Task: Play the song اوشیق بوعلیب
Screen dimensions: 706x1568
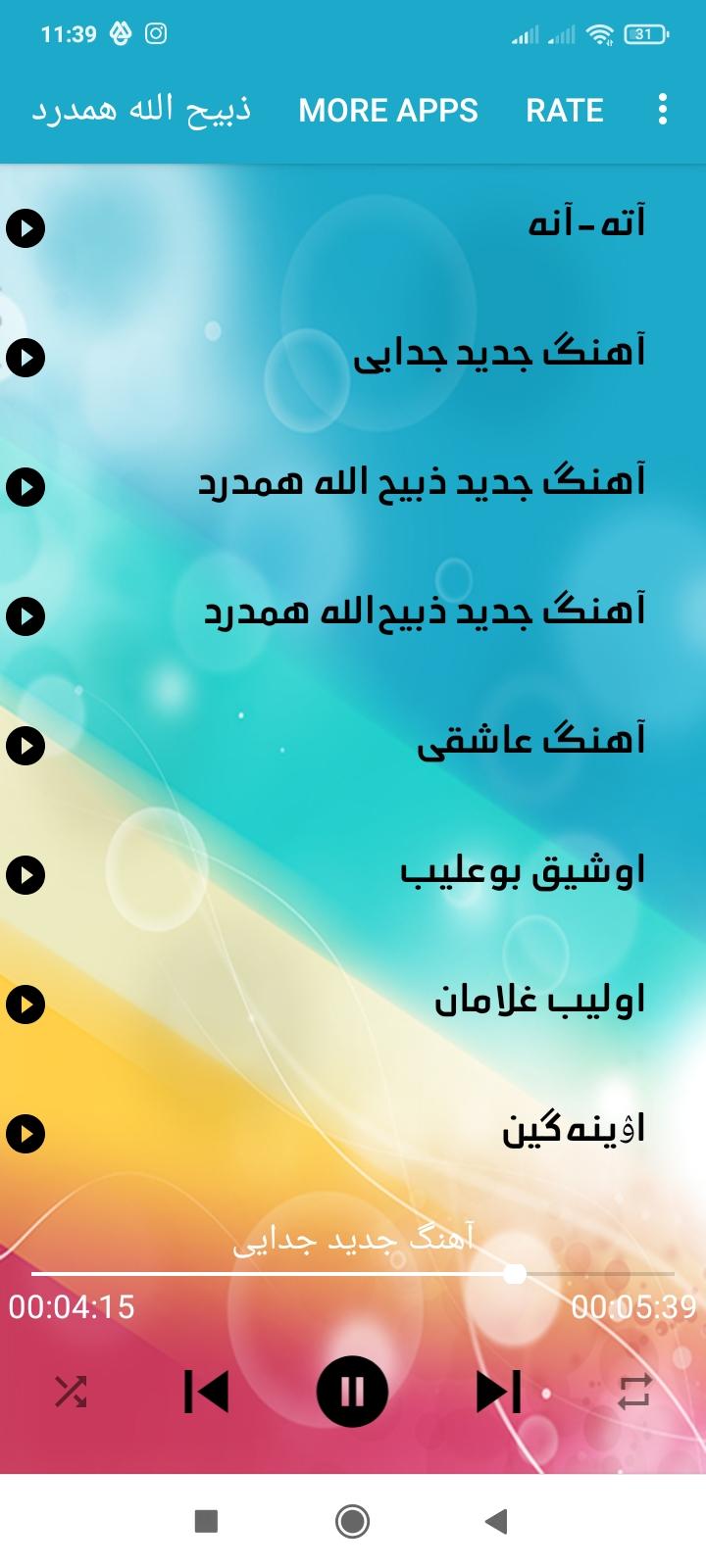Action: [x=25, y=875]
